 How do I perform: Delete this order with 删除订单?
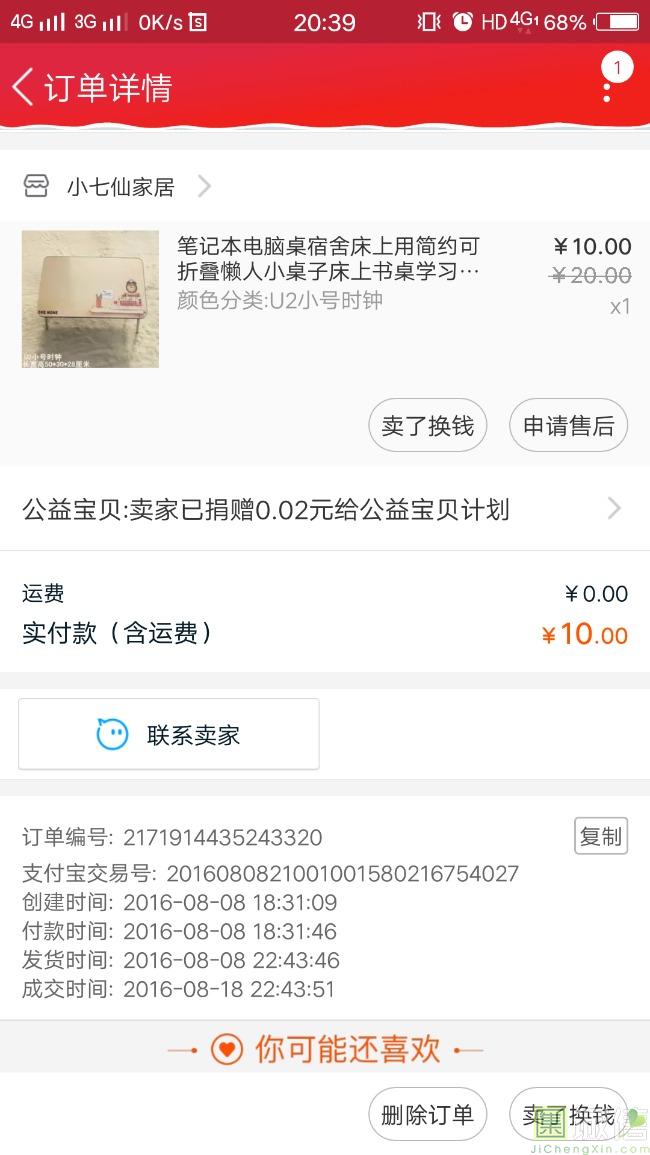coord(428,1115)
